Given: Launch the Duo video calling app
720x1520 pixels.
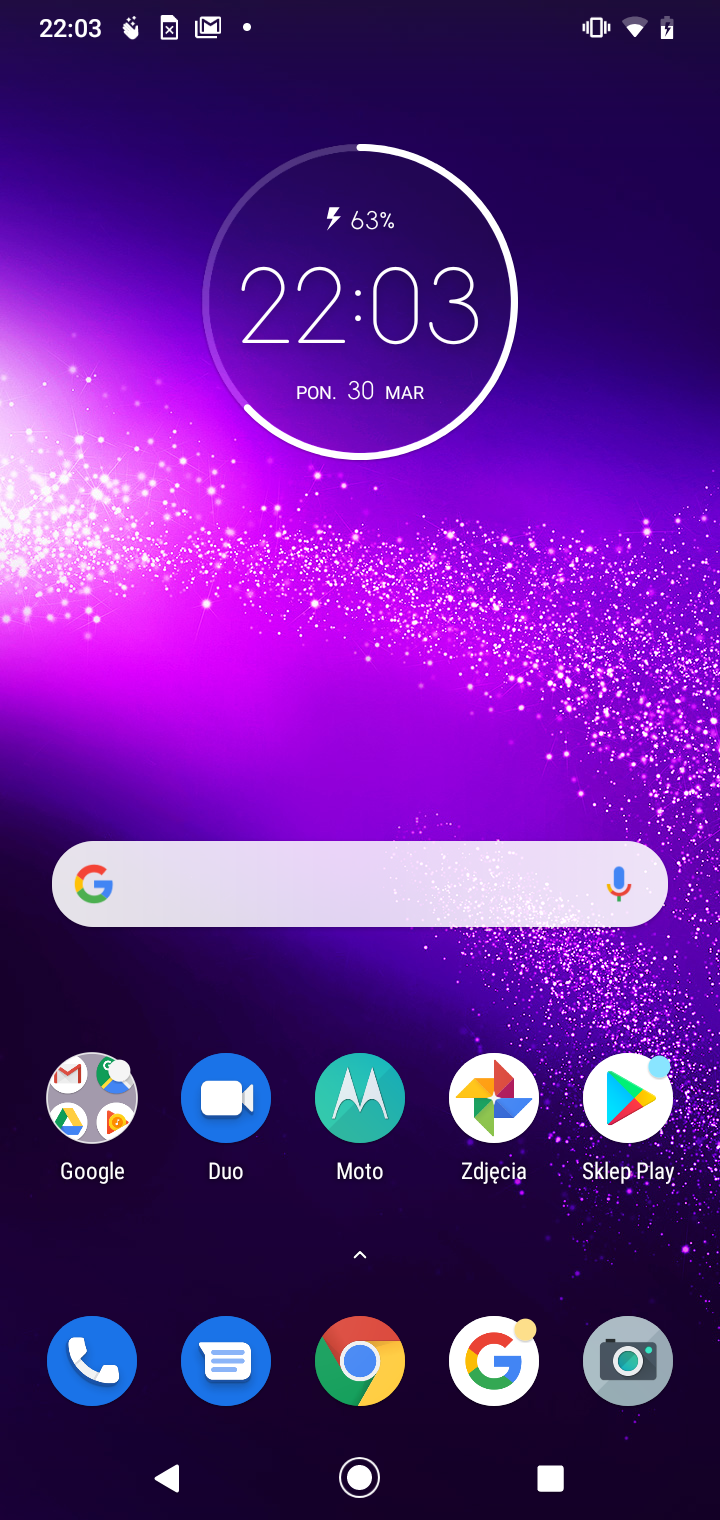Looking at the screenshot, I should (226, 1098).
